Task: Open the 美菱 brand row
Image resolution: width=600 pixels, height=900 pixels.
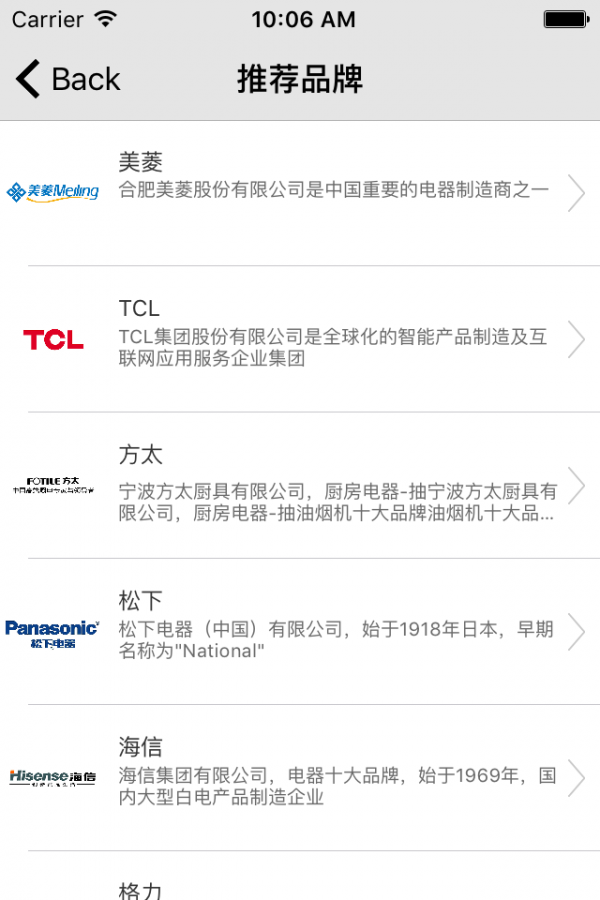Action: 300,192
